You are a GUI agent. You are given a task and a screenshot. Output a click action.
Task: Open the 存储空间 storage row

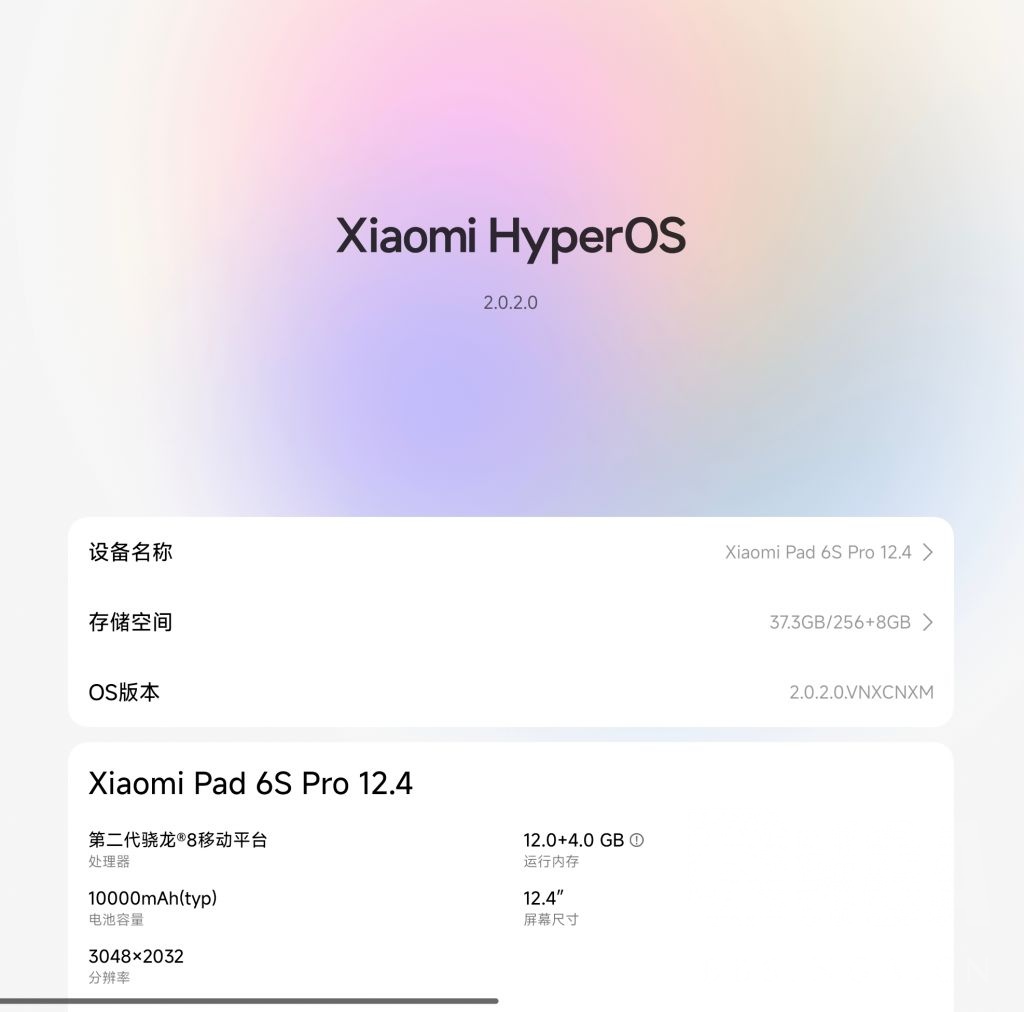tap(510, 622)
